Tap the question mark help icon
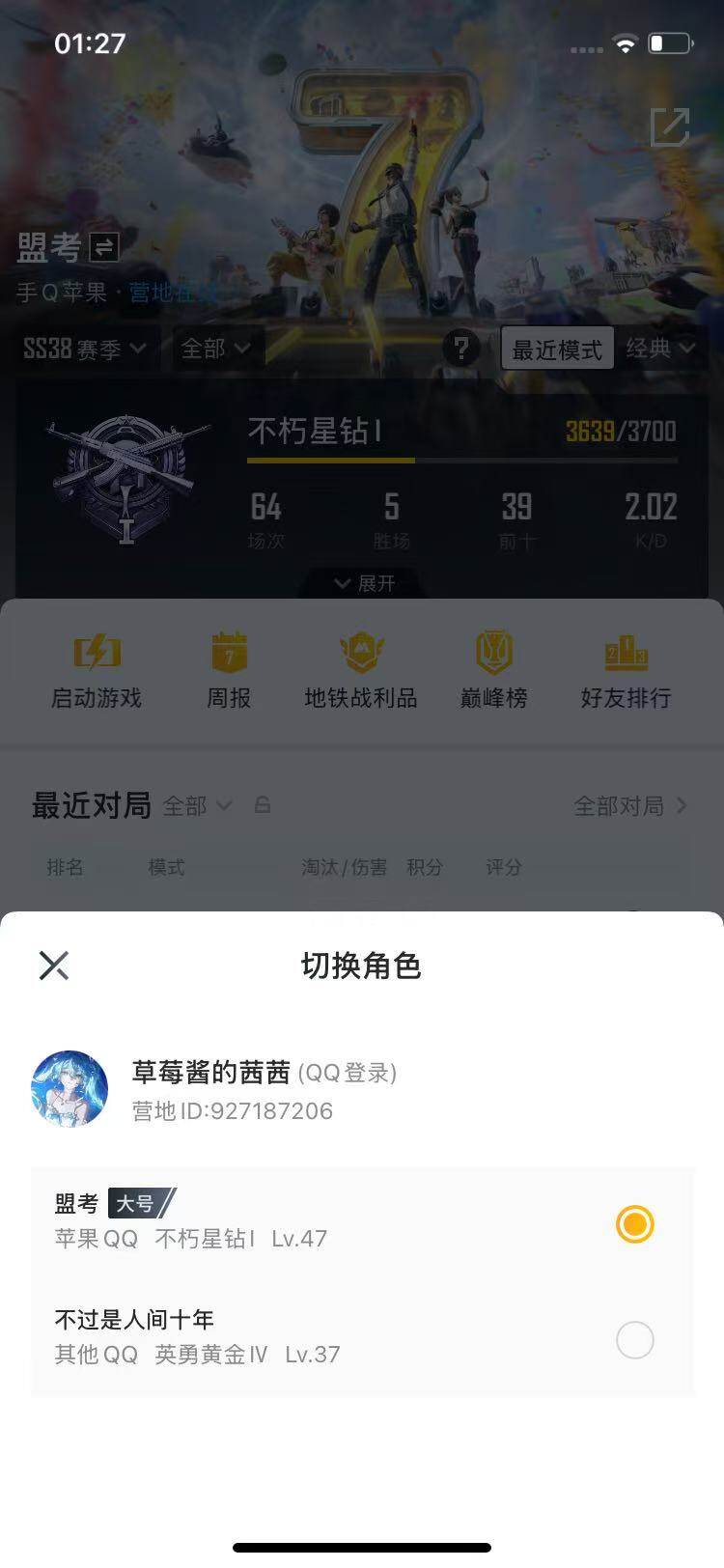Screen dimensions: 724x1568 [x=461, y=349]
